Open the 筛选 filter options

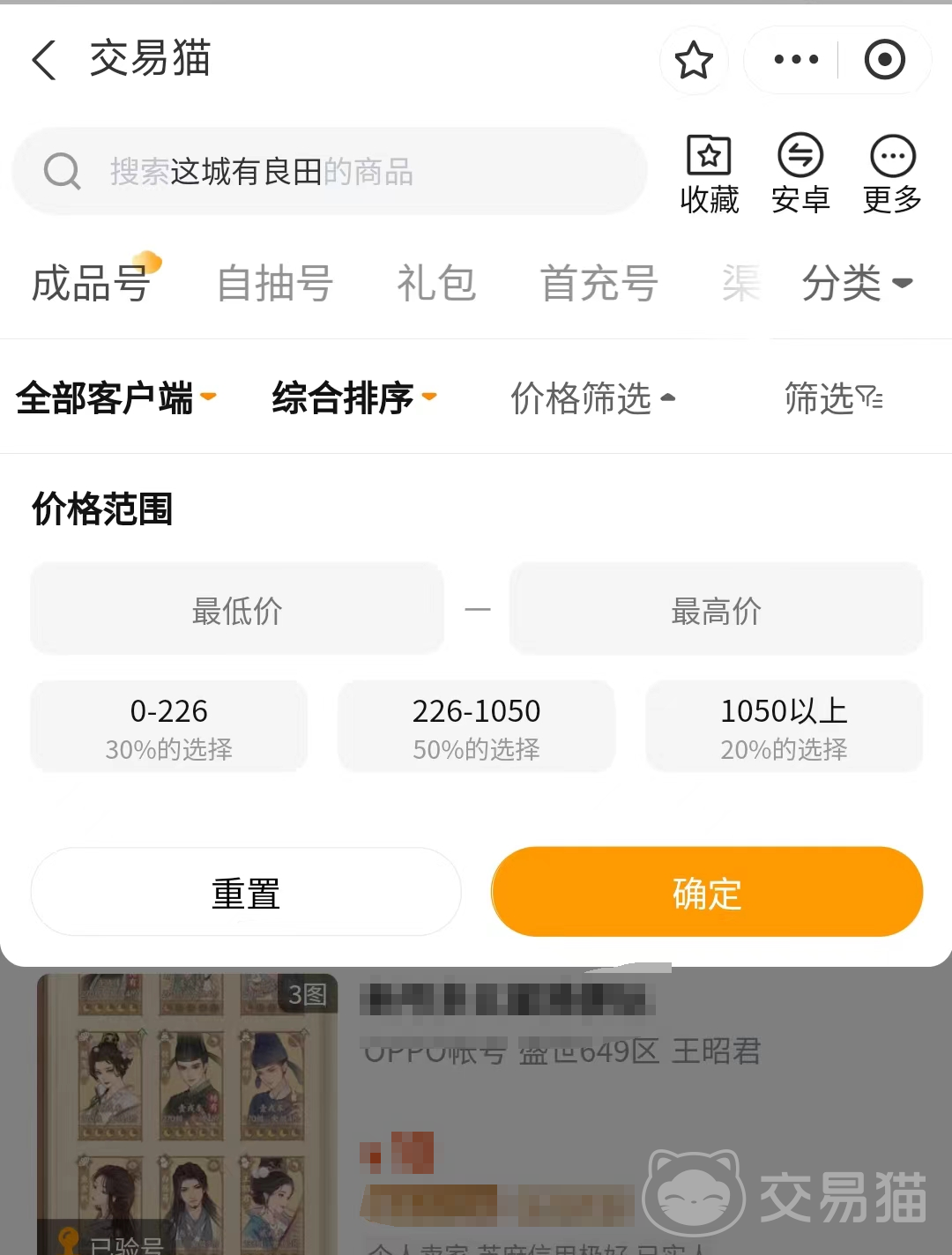[x=833, y=398]
